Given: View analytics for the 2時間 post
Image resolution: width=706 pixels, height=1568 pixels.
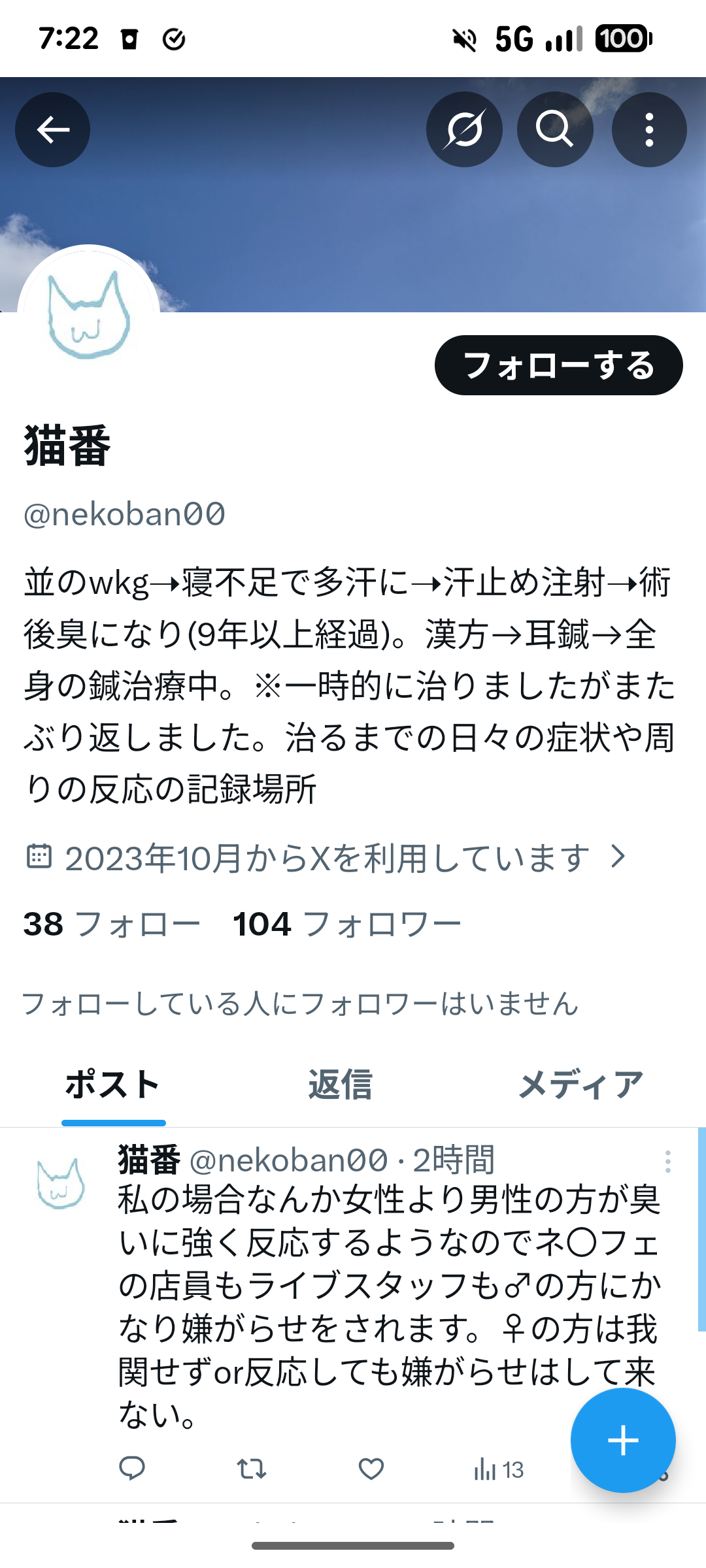Looking at the screenshot, I should coord(498,1469).
